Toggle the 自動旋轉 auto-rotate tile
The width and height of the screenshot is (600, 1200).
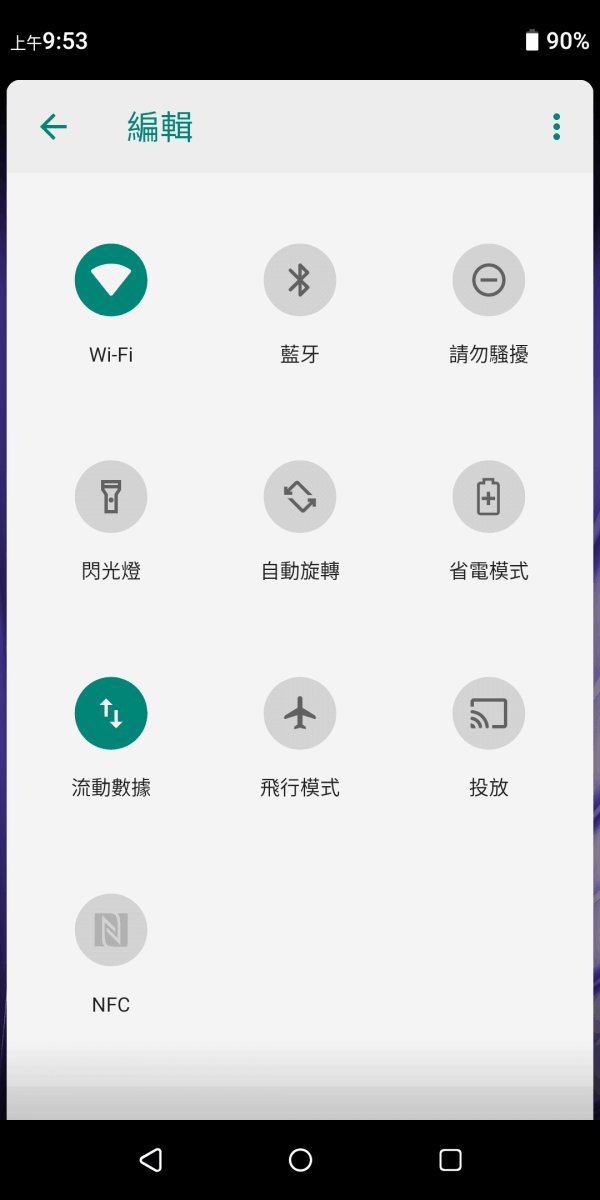tap(300, 497)
